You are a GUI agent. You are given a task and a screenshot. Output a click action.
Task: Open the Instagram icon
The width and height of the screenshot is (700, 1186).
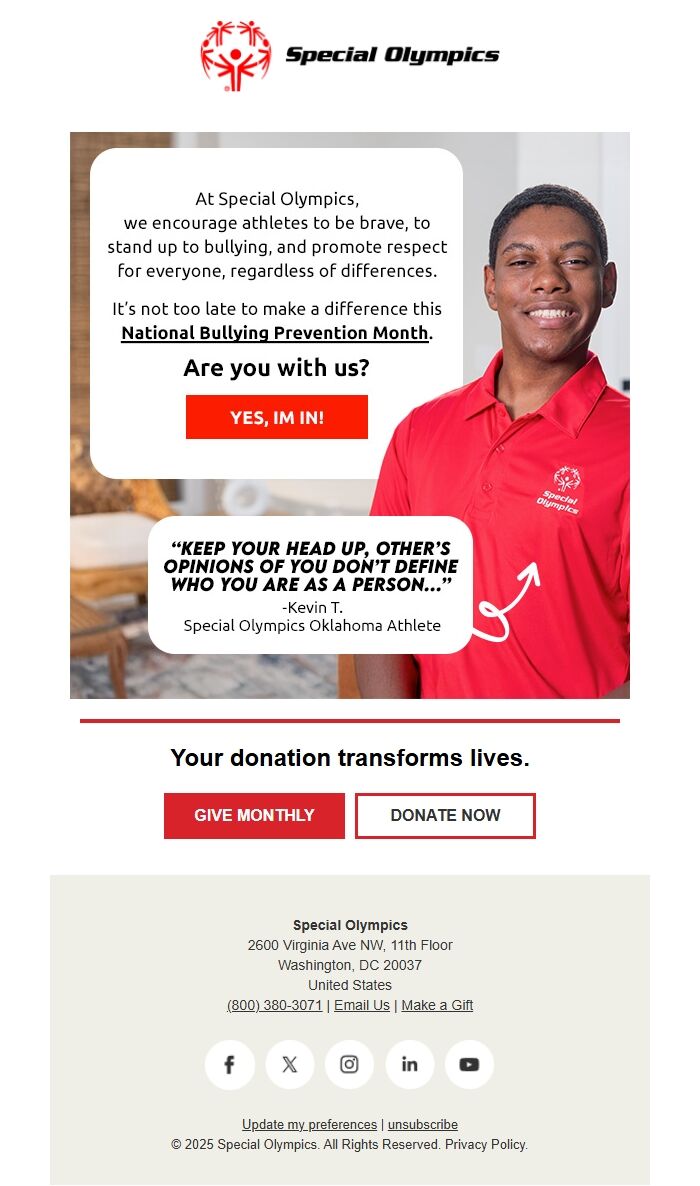tap(349, 1064)
